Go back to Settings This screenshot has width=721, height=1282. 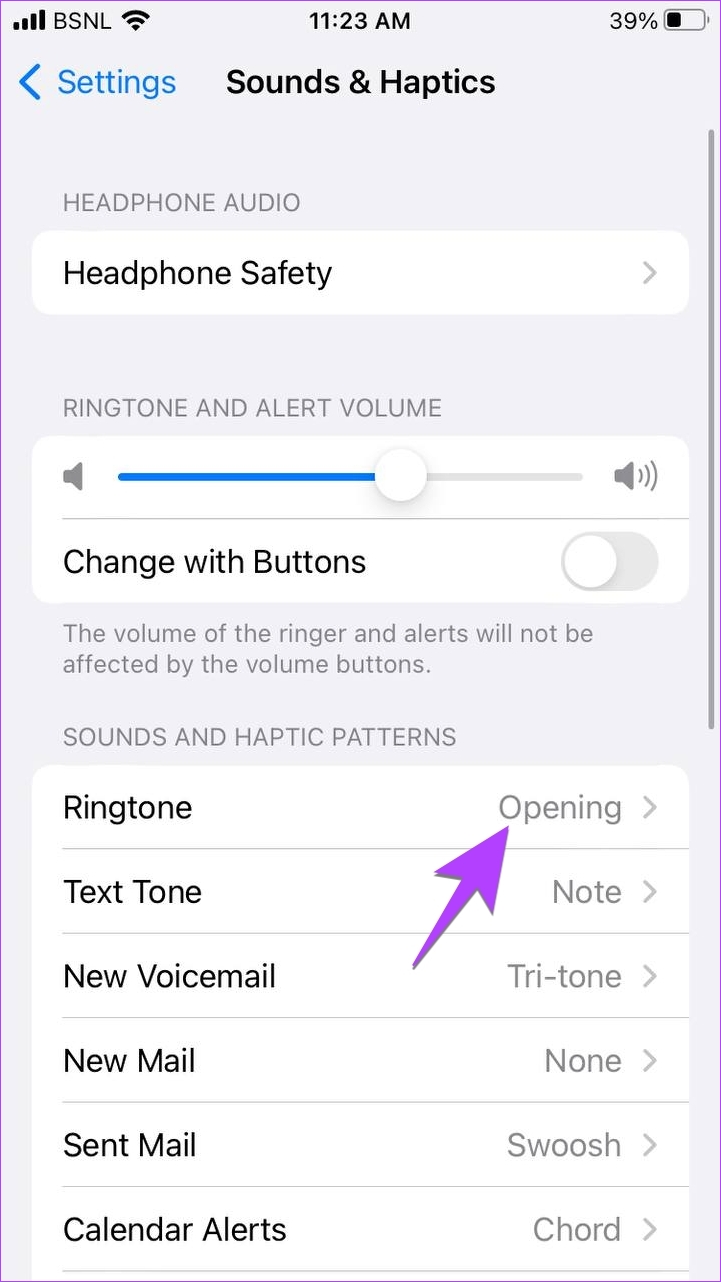(97, 82)
